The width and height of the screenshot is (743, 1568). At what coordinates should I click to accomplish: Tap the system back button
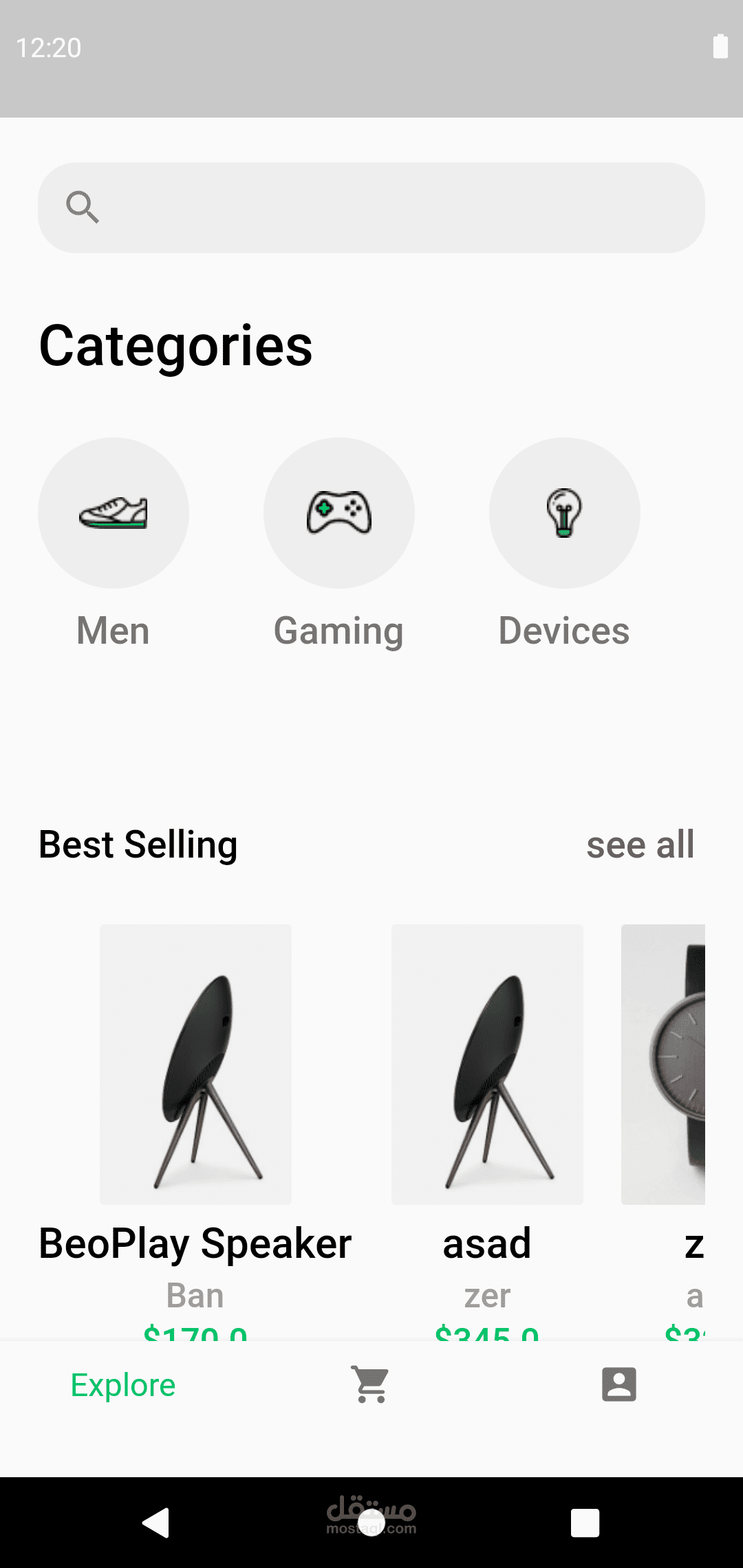156,1523
